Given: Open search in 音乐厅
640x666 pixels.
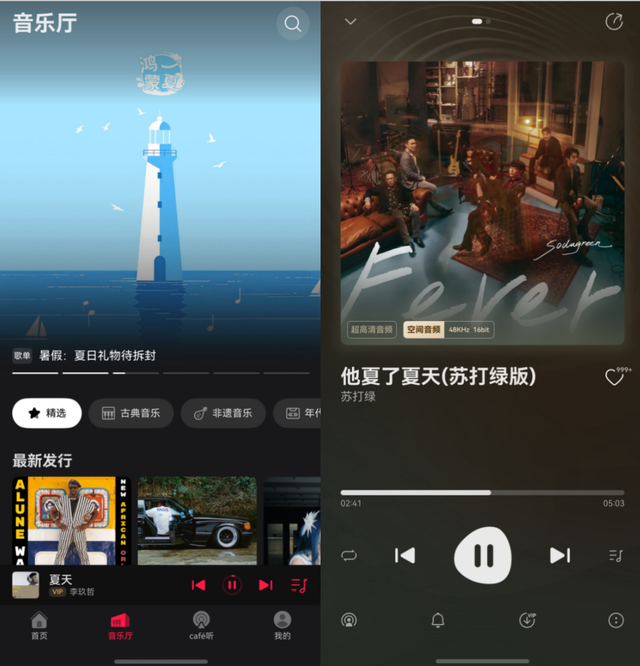Looking at the screenshot, I should click(292, 24).
